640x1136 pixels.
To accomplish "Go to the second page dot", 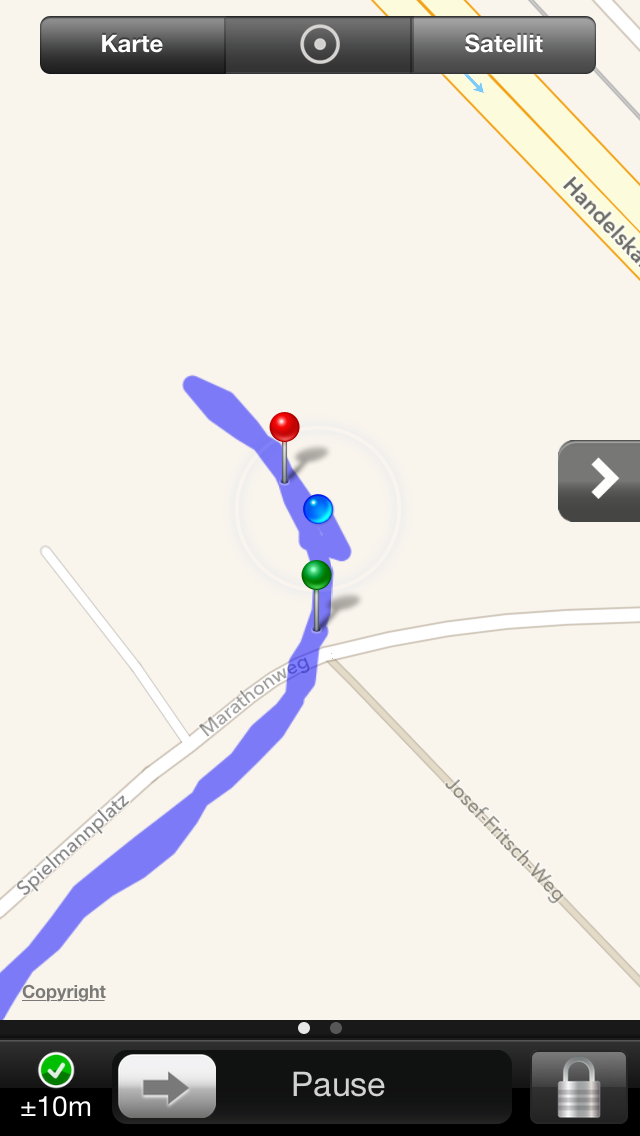I will (x=336, y=1028).
